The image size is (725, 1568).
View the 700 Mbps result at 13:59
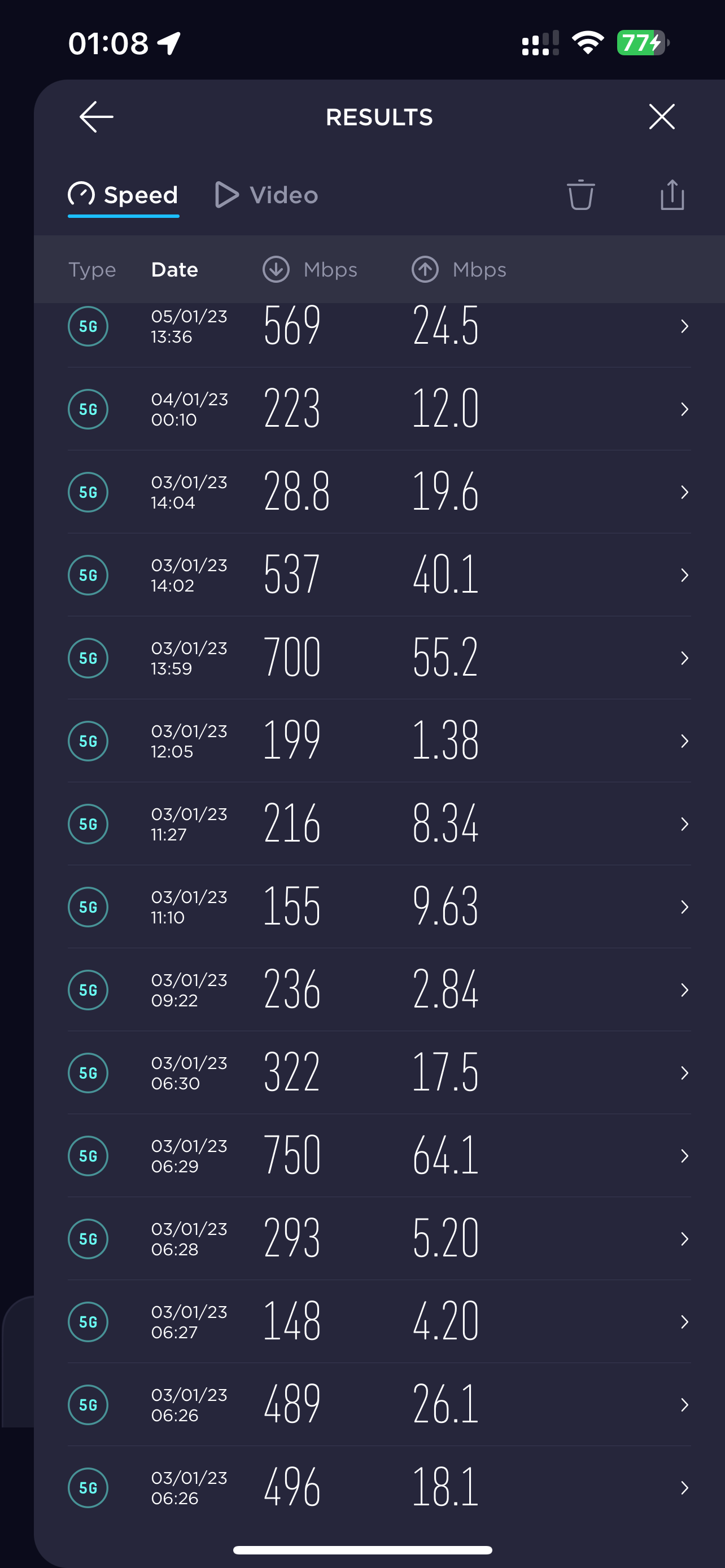(379, 658)
